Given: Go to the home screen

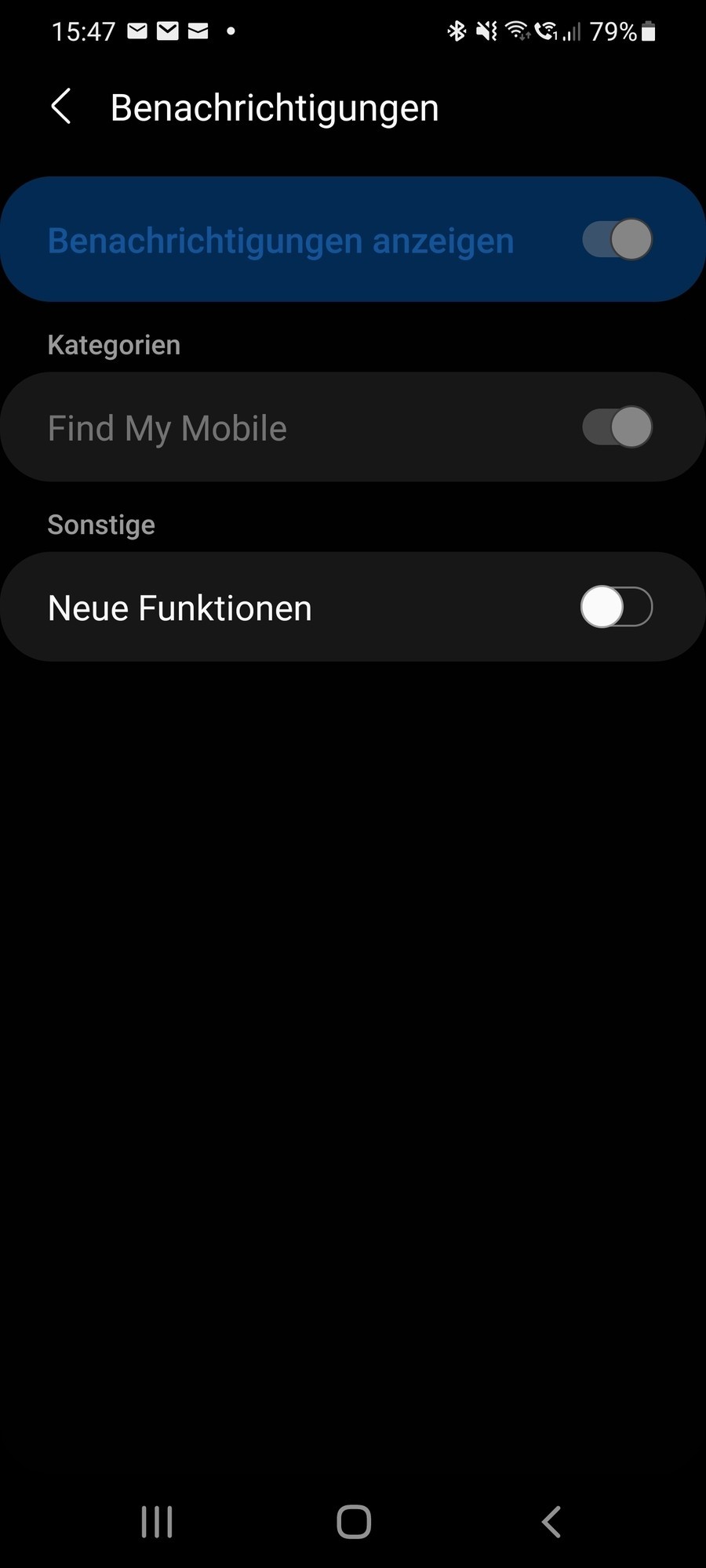Looking at the screenshot, I should tap(354, 1522).
